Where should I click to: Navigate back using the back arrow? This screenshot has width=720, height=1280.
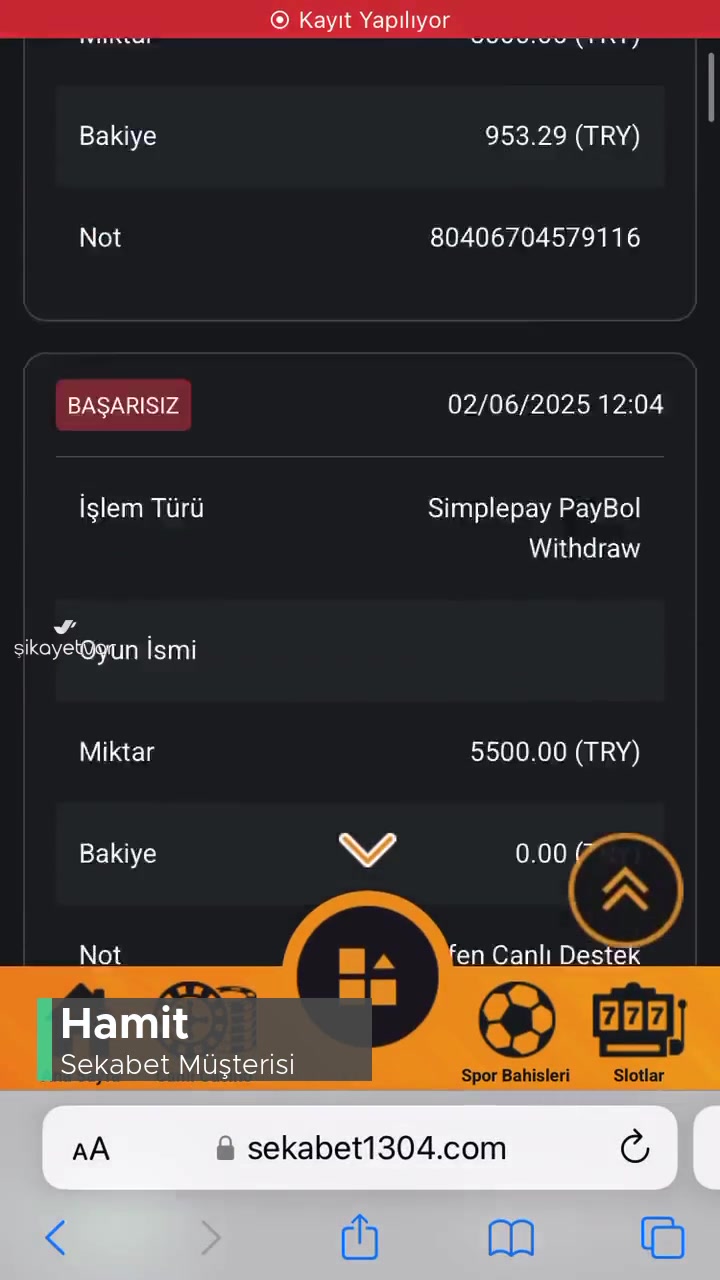tap(55, 1238)
